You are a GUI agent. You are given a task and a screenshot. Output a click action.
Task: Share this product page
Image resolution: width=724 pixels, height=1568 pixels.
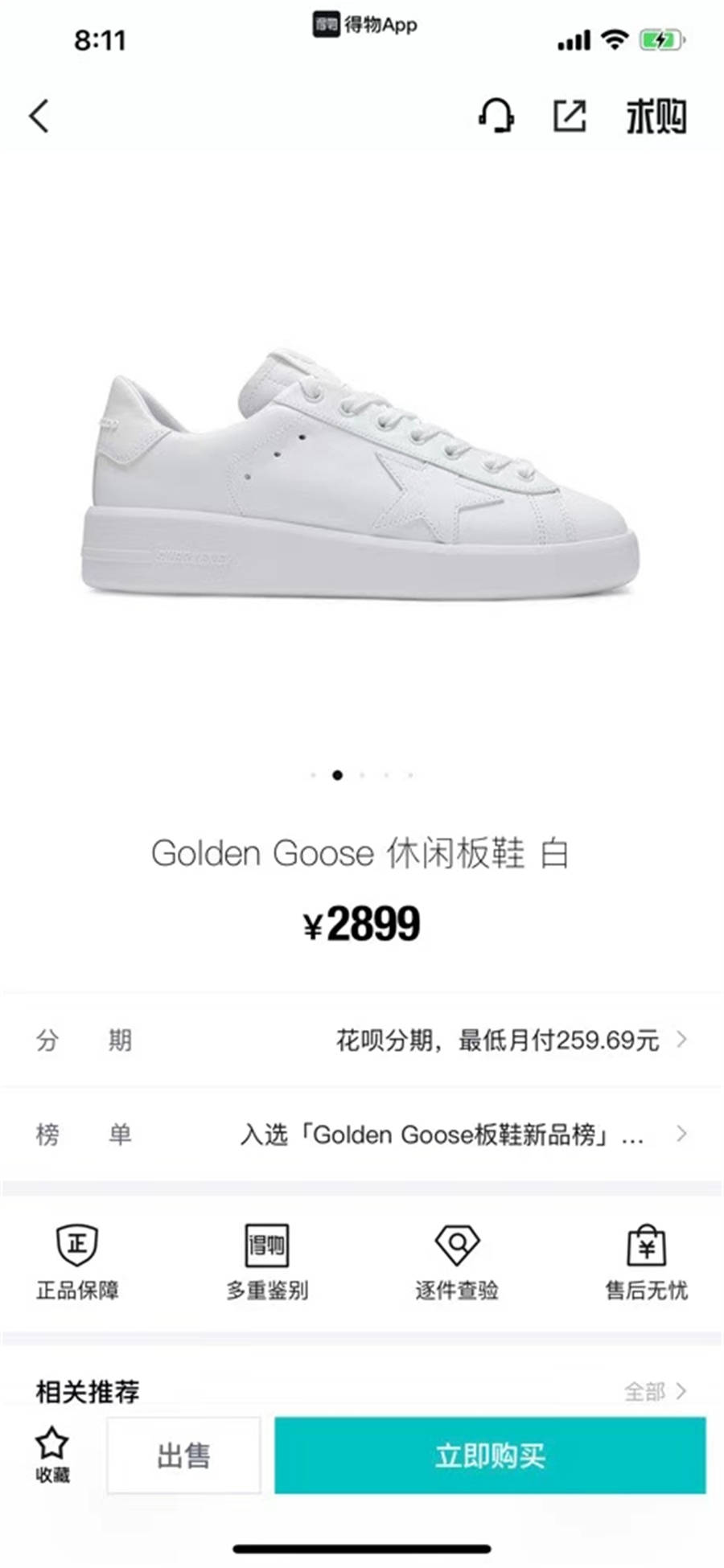570,116
